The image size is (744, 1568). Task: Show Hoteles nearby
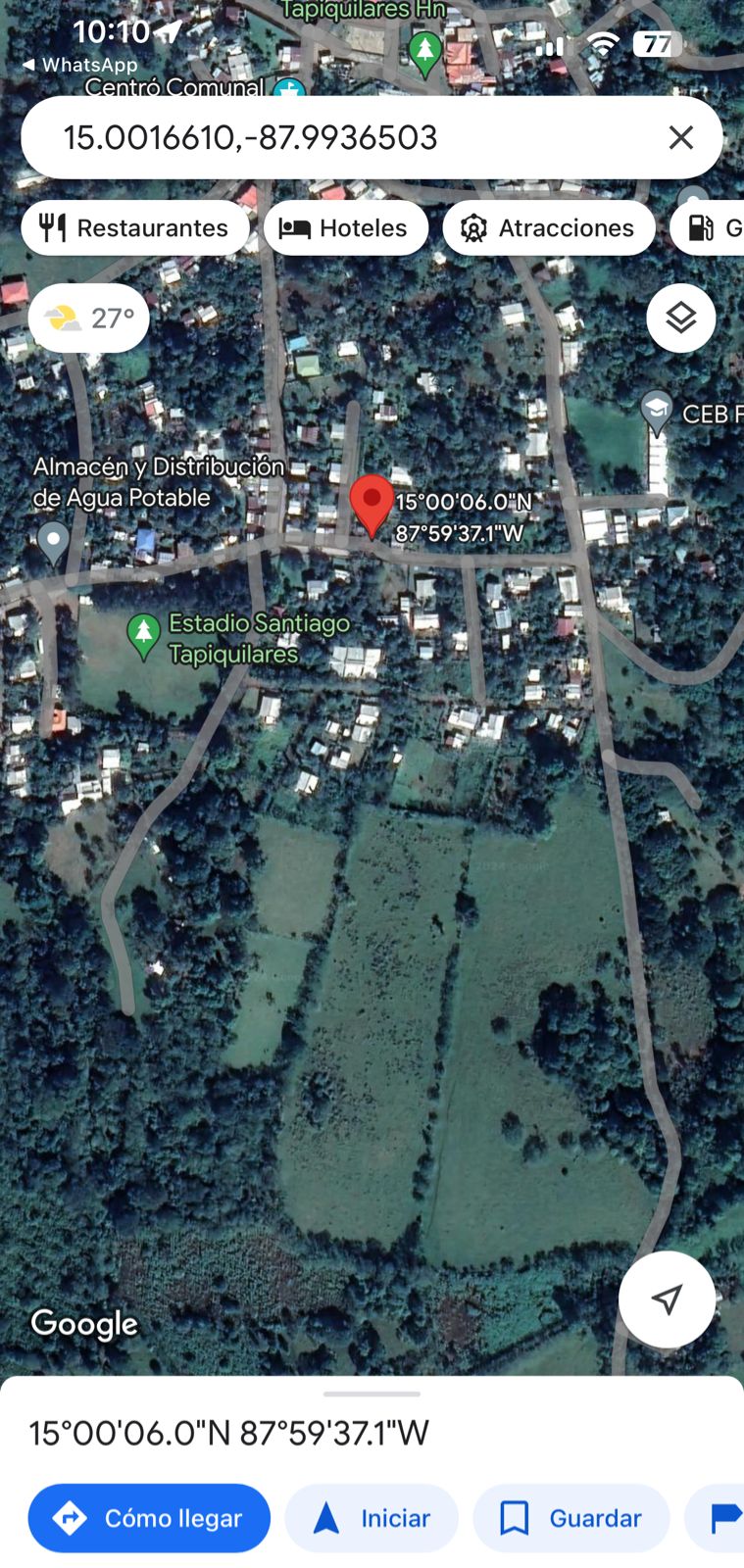345,228
